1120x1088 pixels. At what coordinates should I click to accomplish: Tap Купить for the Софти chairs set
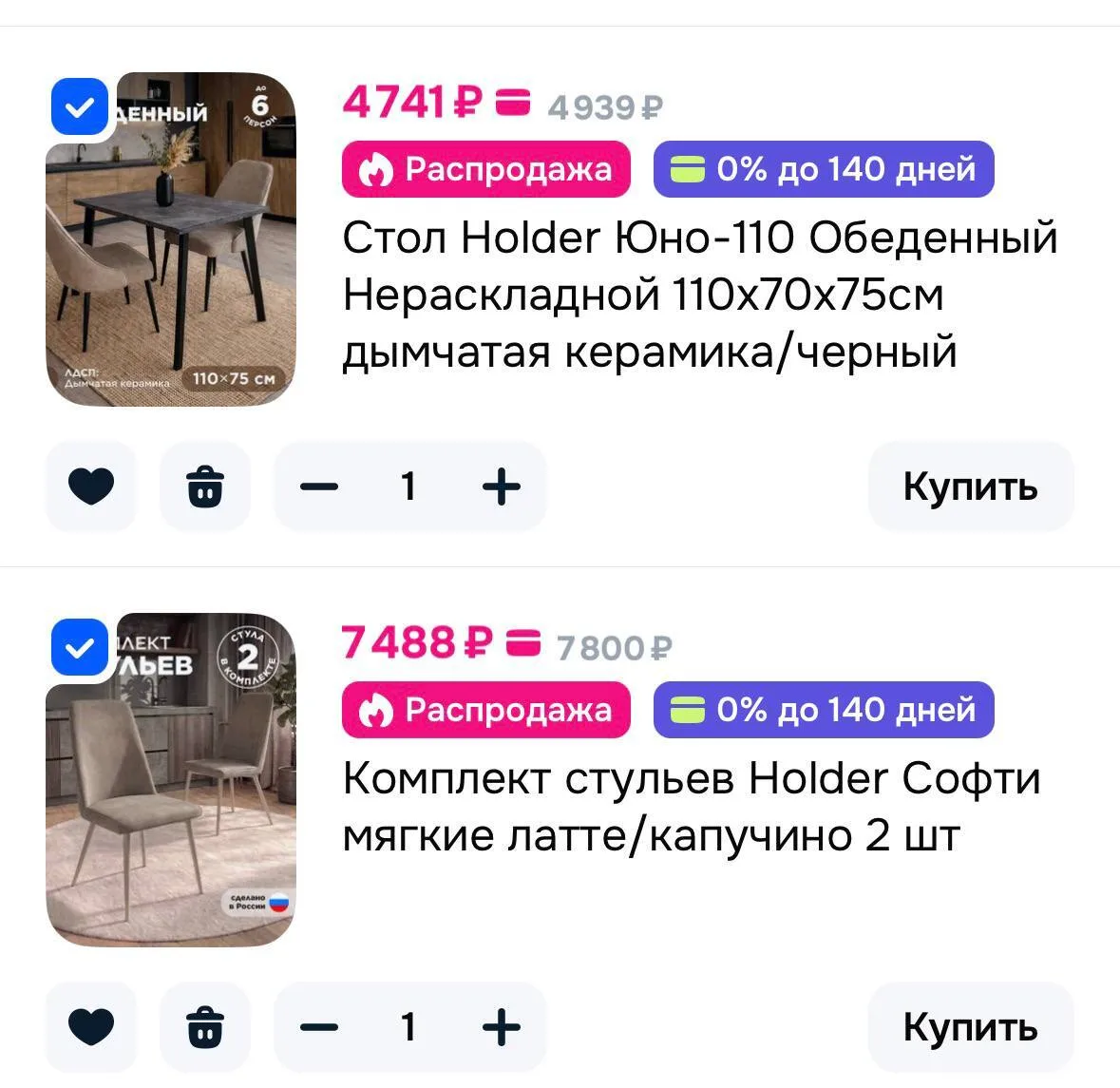point(971,1027)
